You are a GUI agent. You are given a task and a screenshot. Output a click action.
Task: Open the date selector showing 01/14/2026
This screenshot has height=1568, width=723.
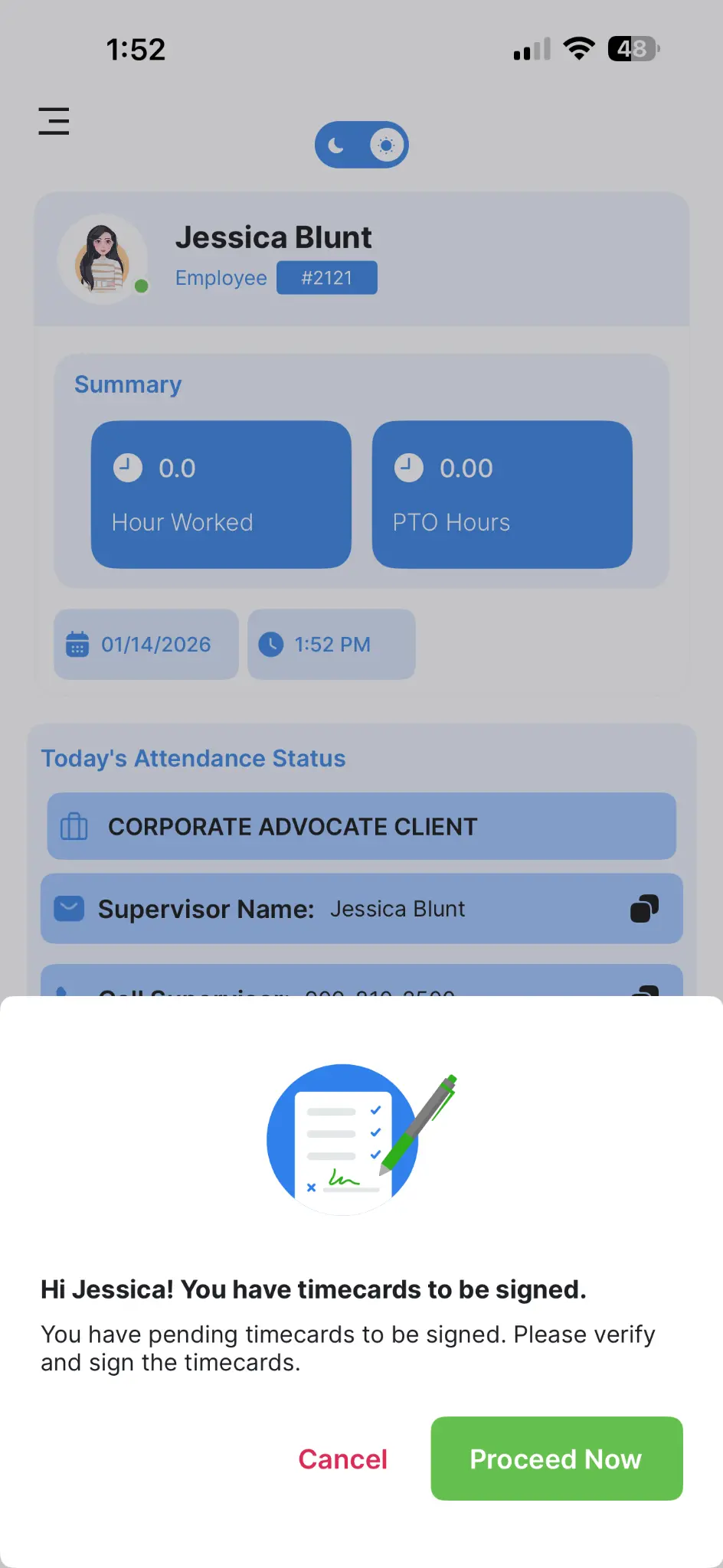(x=146, y=645)
